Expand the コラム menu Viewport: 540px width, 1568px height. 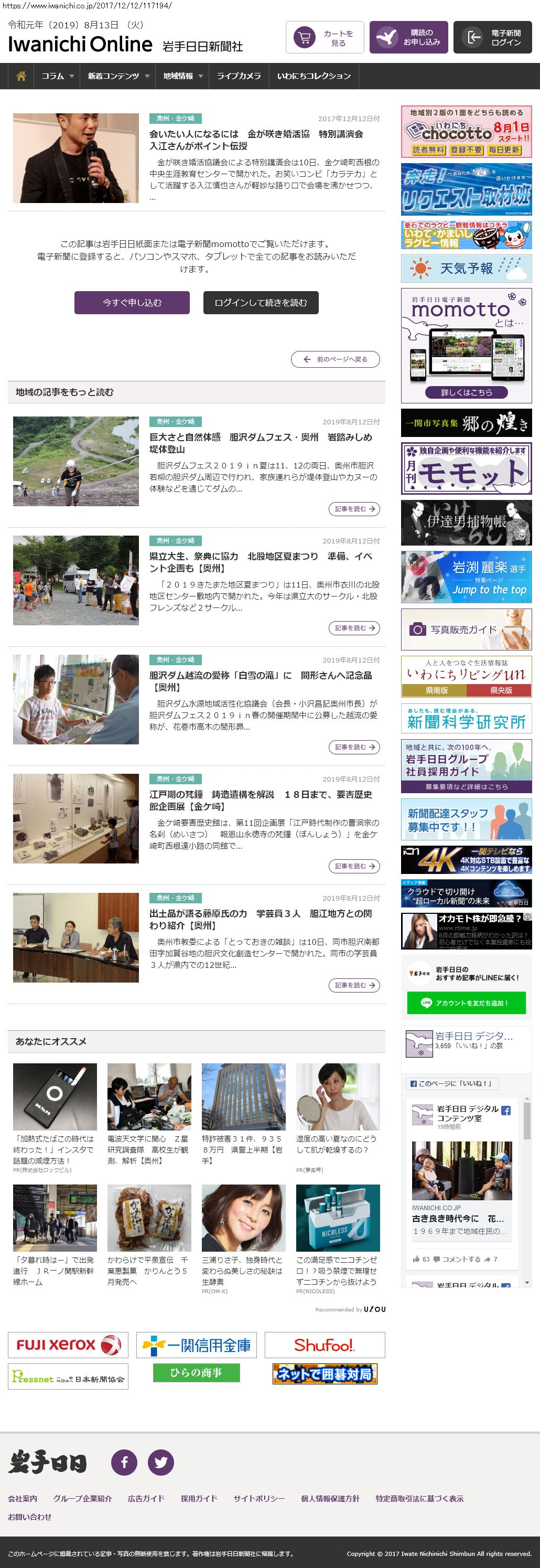[x=57, y=76]
